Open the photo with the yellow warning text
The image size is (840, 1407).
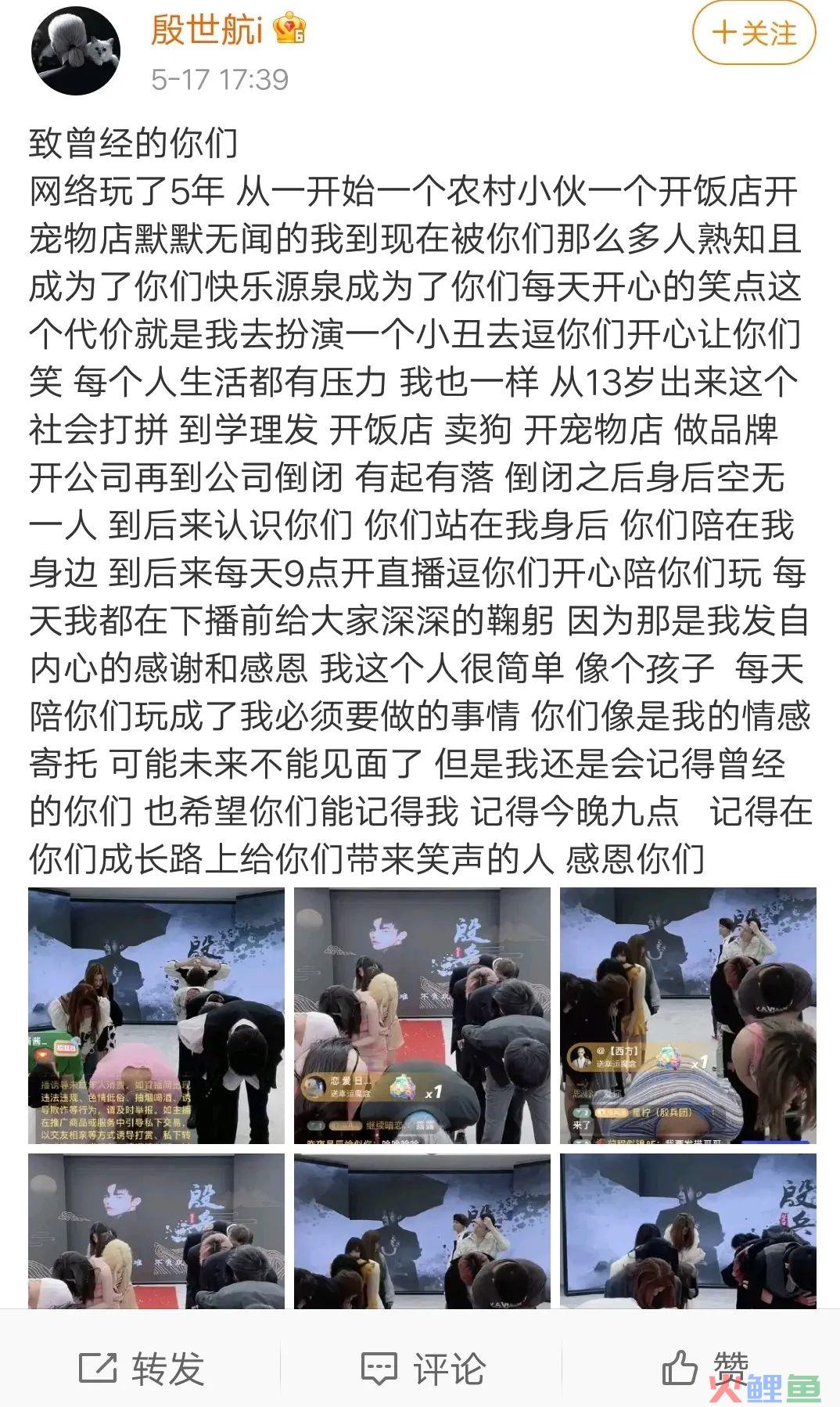tap(156, 1015)
